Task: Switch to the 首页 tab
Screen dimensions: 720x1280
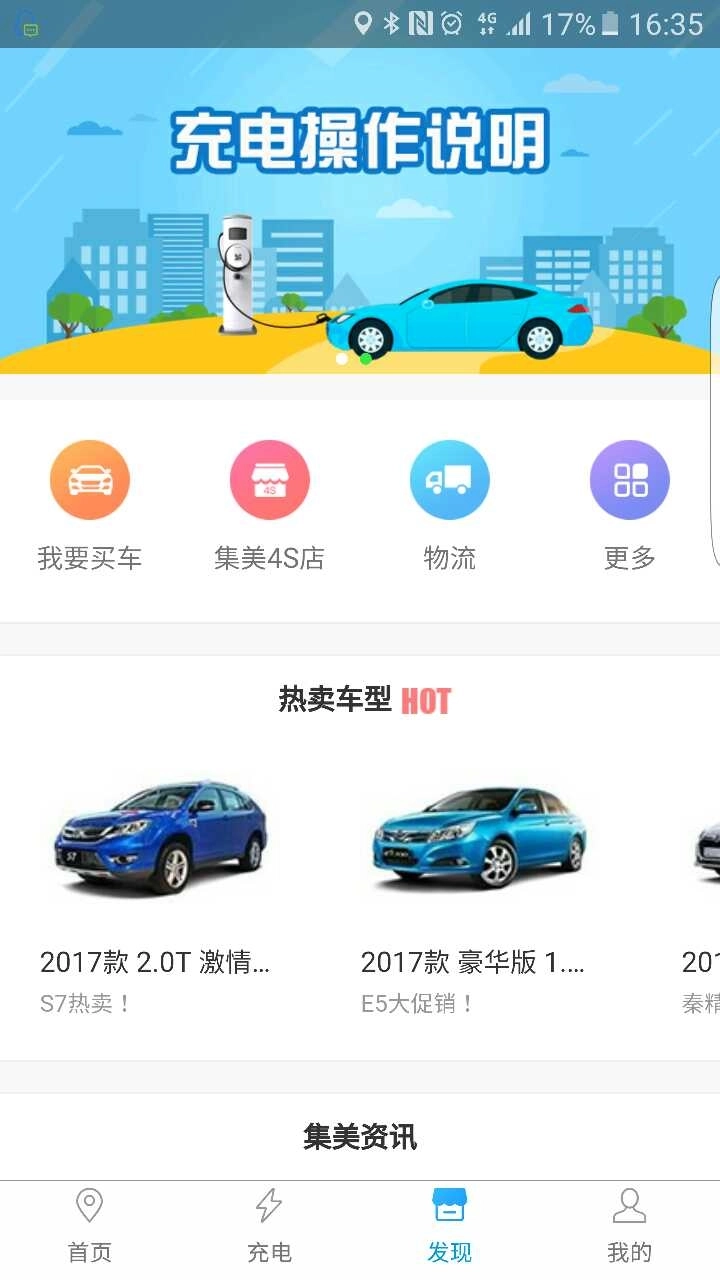Action: click(x=90, y=1226)
